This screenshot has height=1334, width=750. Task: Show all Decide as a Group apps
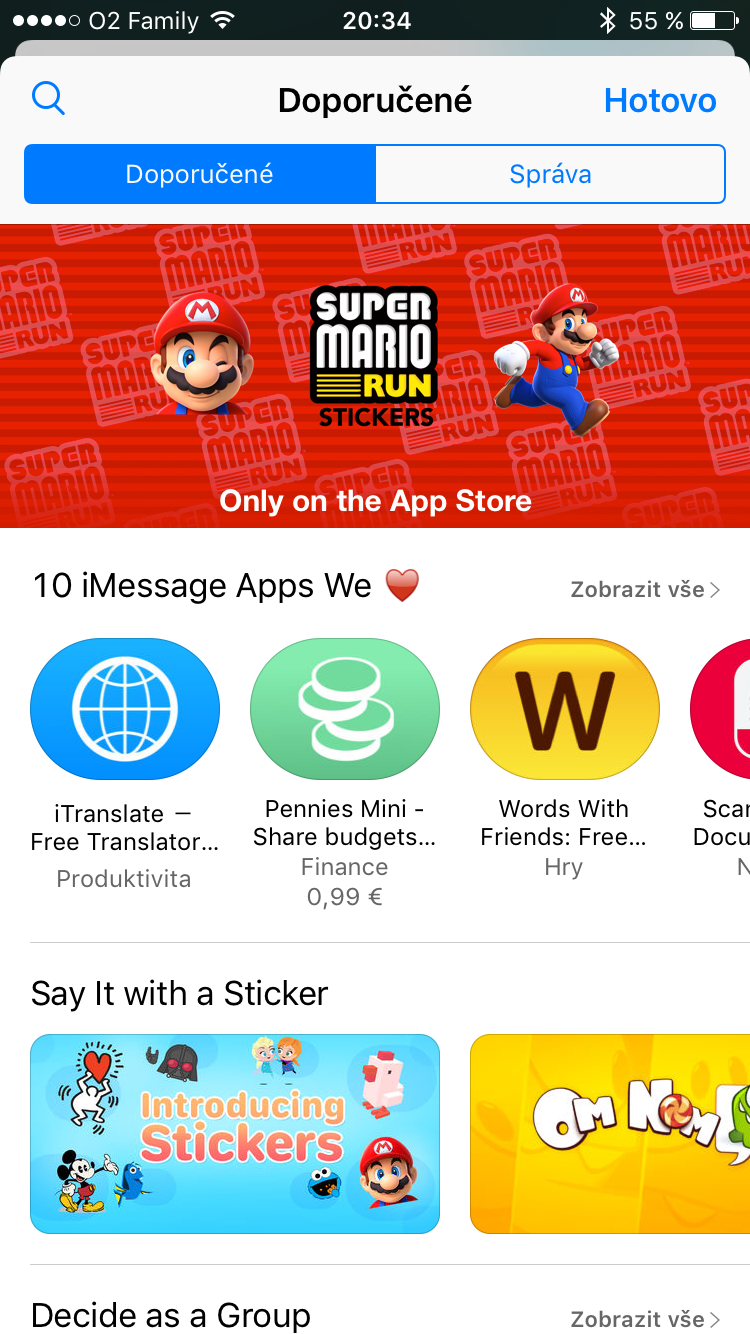[645, 1319]
